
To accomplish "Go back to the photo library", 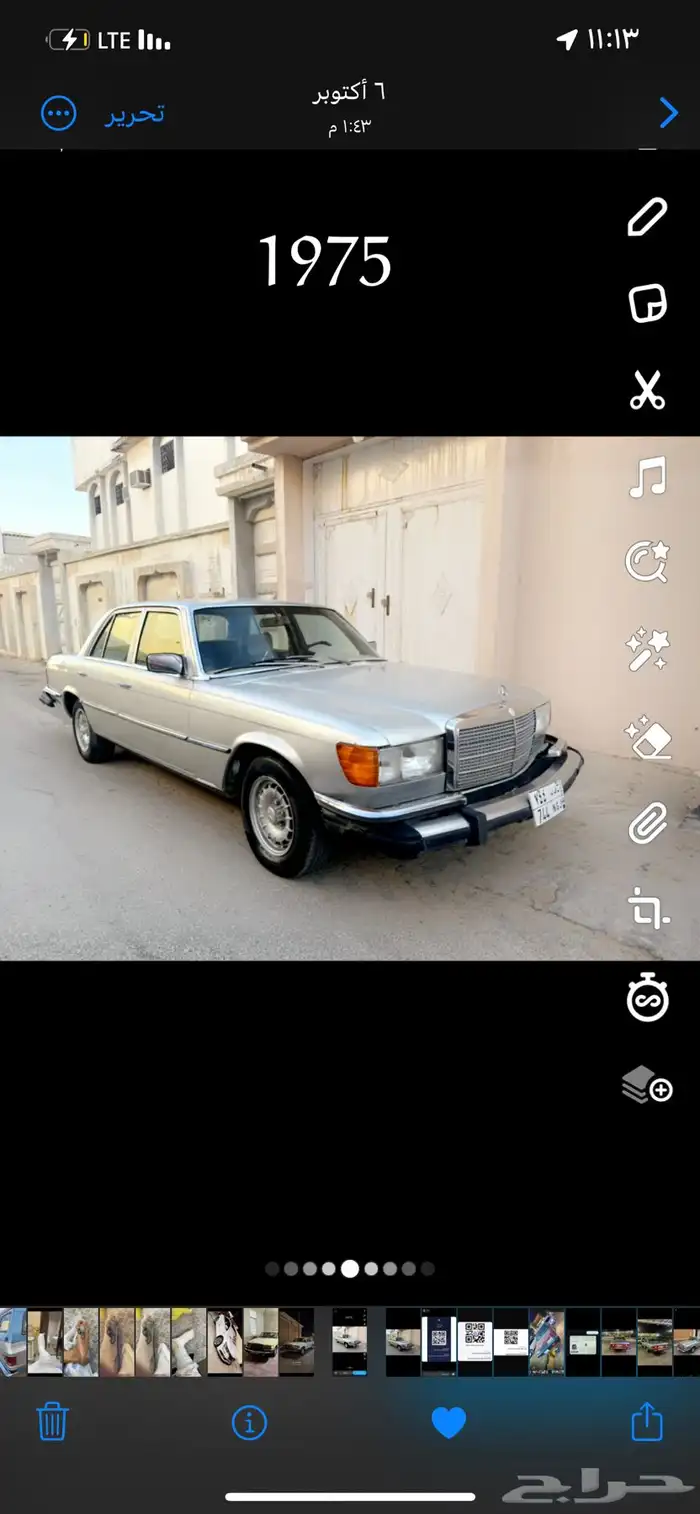I will tap(668, 113).
